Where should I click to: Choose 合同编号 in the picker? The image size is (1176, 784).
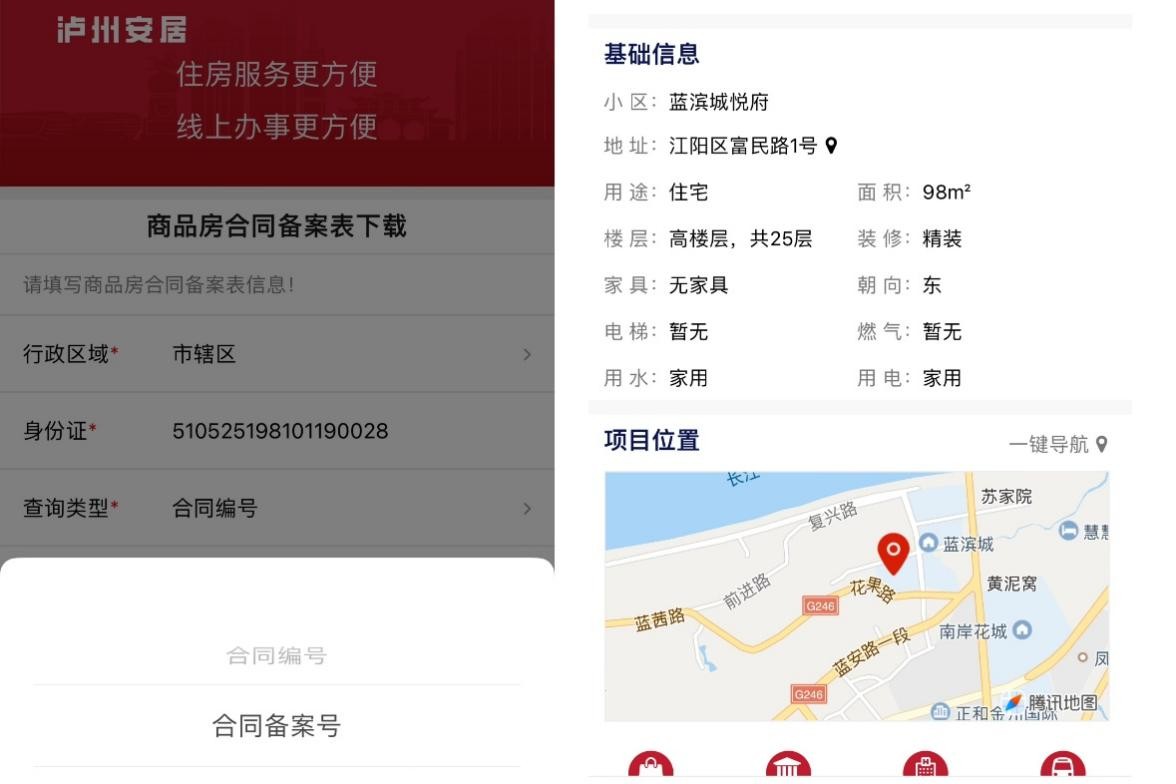coord(276,656)
